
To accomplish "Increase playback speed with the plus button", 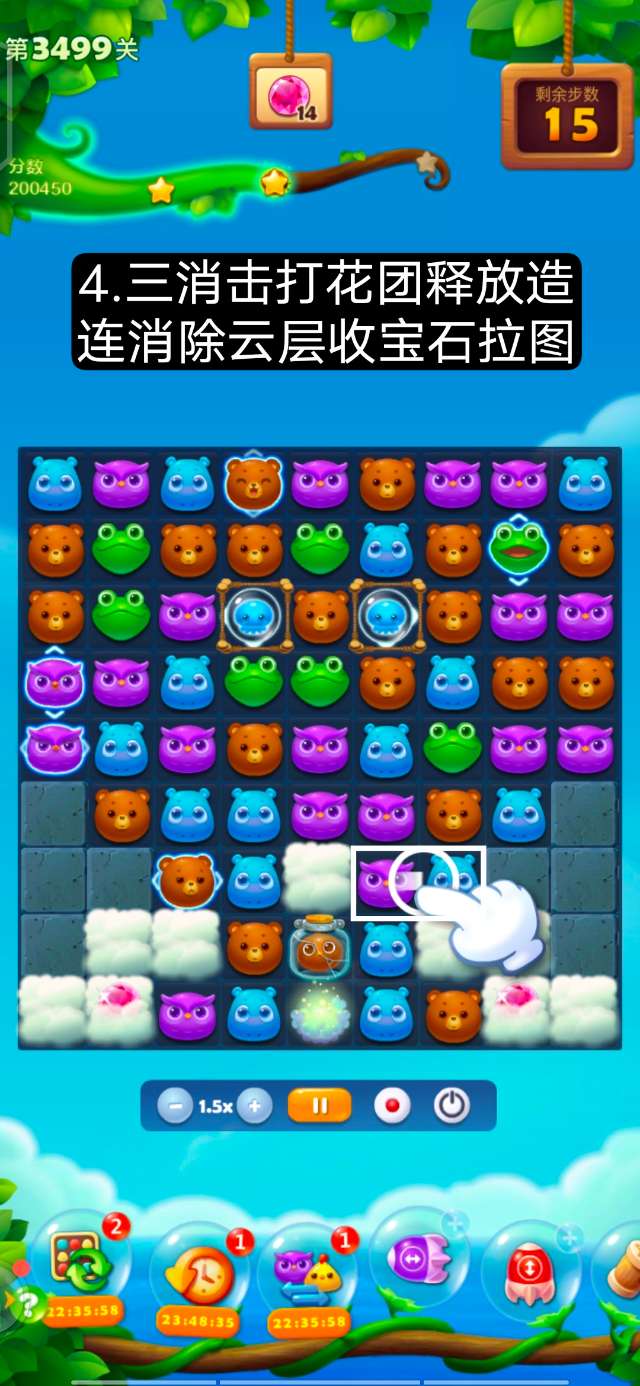I will pyautogui.click(x=255, y=1106).
